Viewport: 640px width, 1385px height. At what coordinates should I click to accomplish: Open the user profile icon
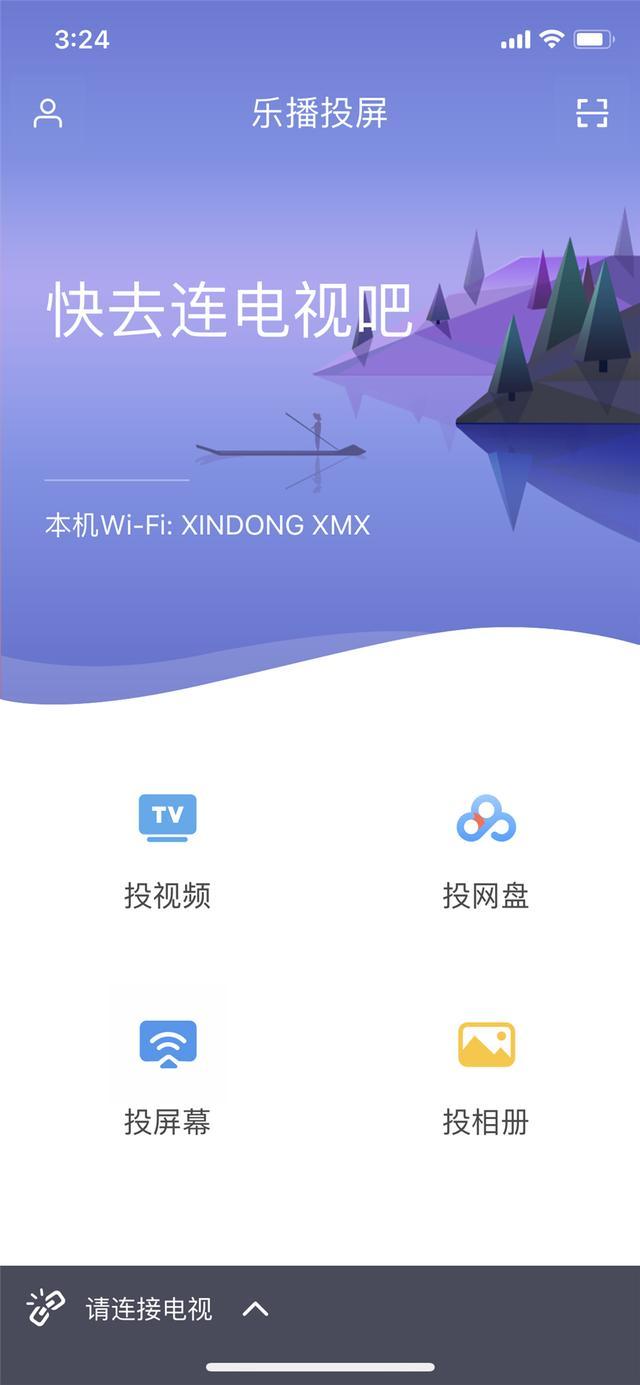click(x=48, y=113)
